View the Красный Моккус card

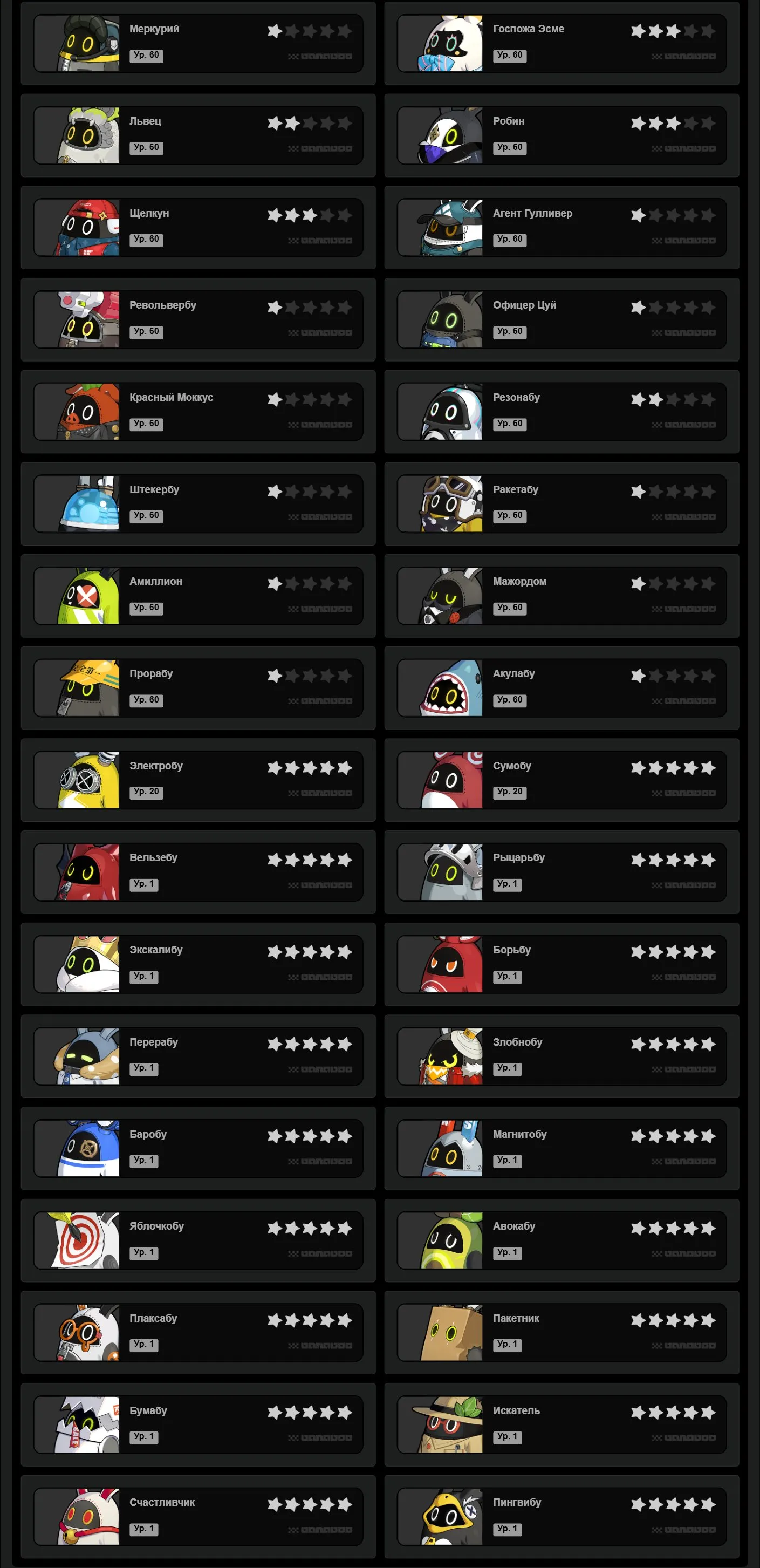pyautogui.click(x=198, y=412)
